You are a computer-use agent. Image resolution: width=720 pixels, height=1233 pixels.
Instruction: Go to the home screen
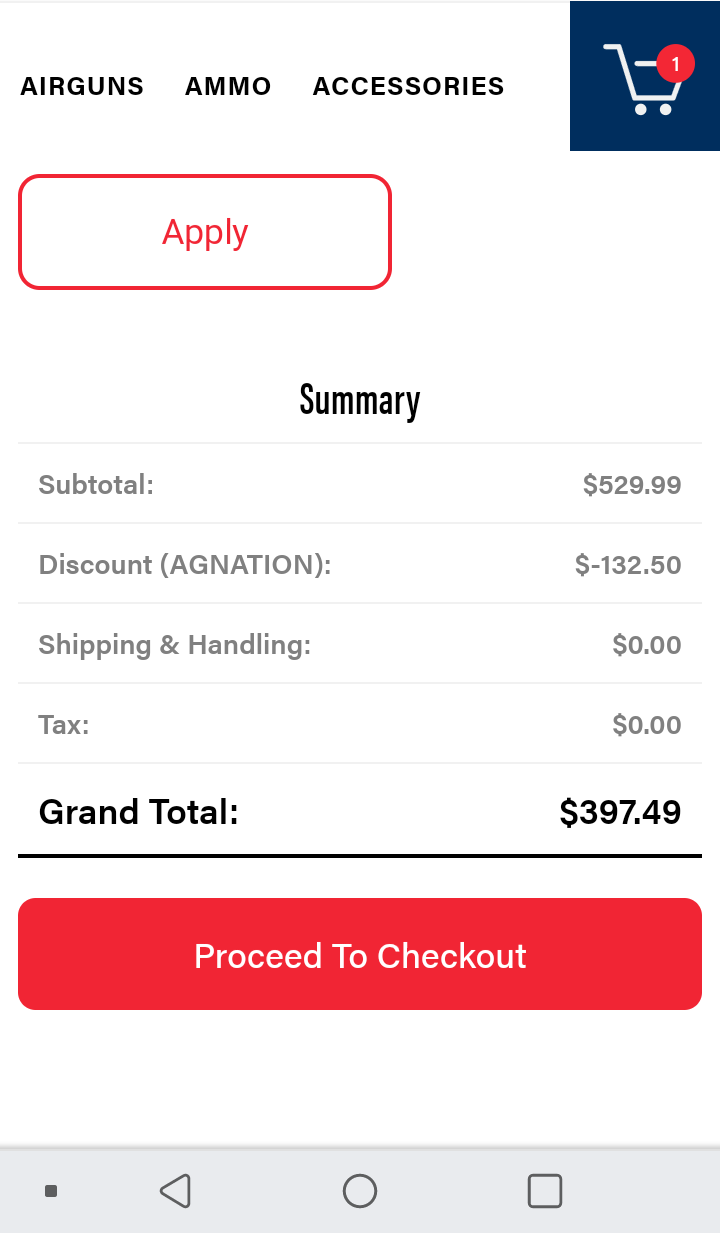(360, 1190)
